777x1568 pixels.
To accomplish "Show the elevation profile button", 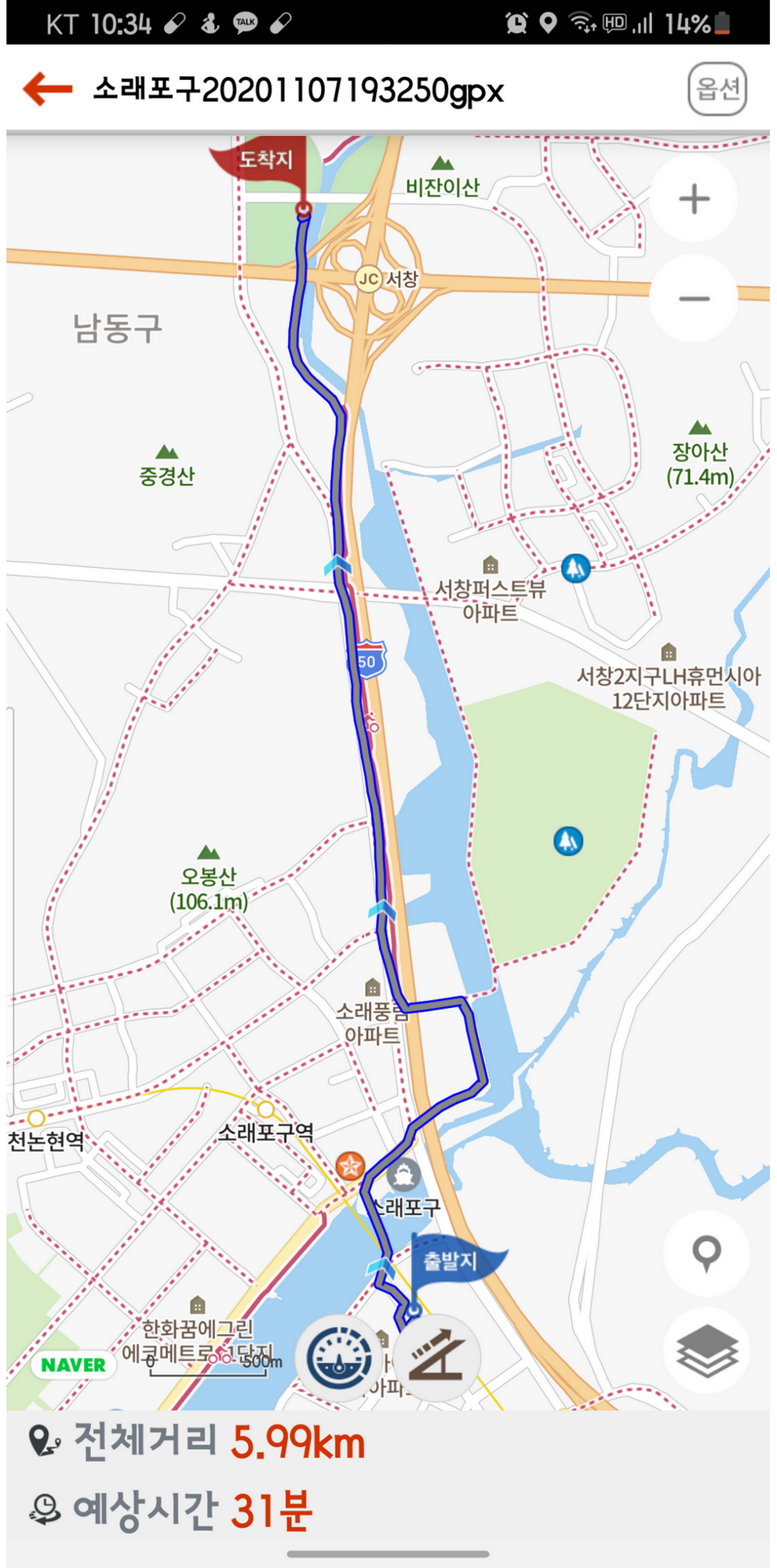I will click(x=436, y=1359).
